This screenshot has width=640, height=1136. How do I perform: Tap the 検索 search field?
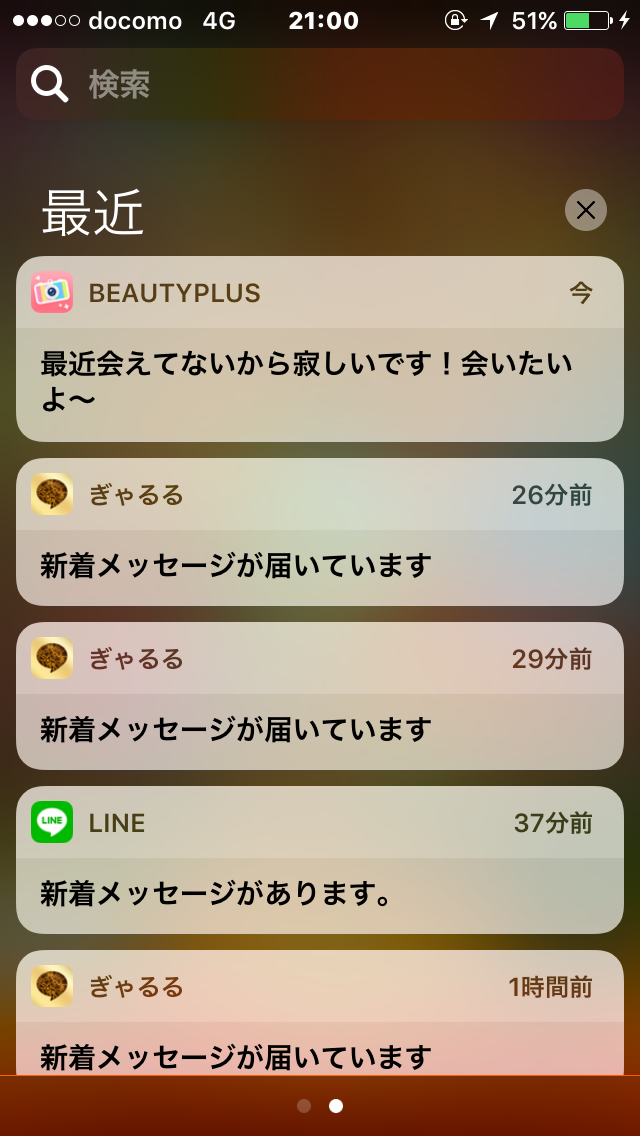pyautogui.click(x=320, y=84)
